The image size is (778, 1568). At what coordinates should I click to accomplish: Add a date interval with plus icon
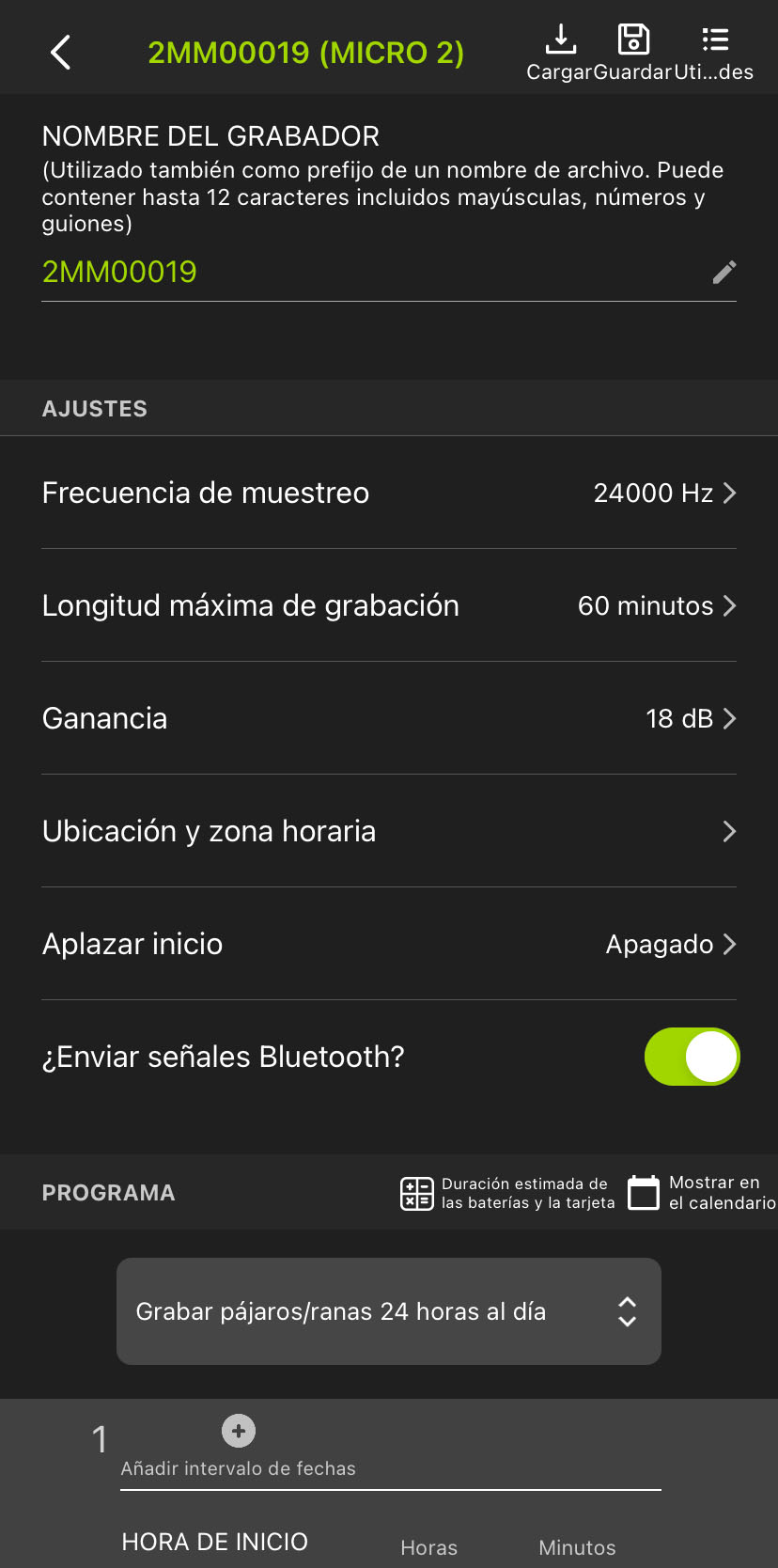coord(238,1430)
